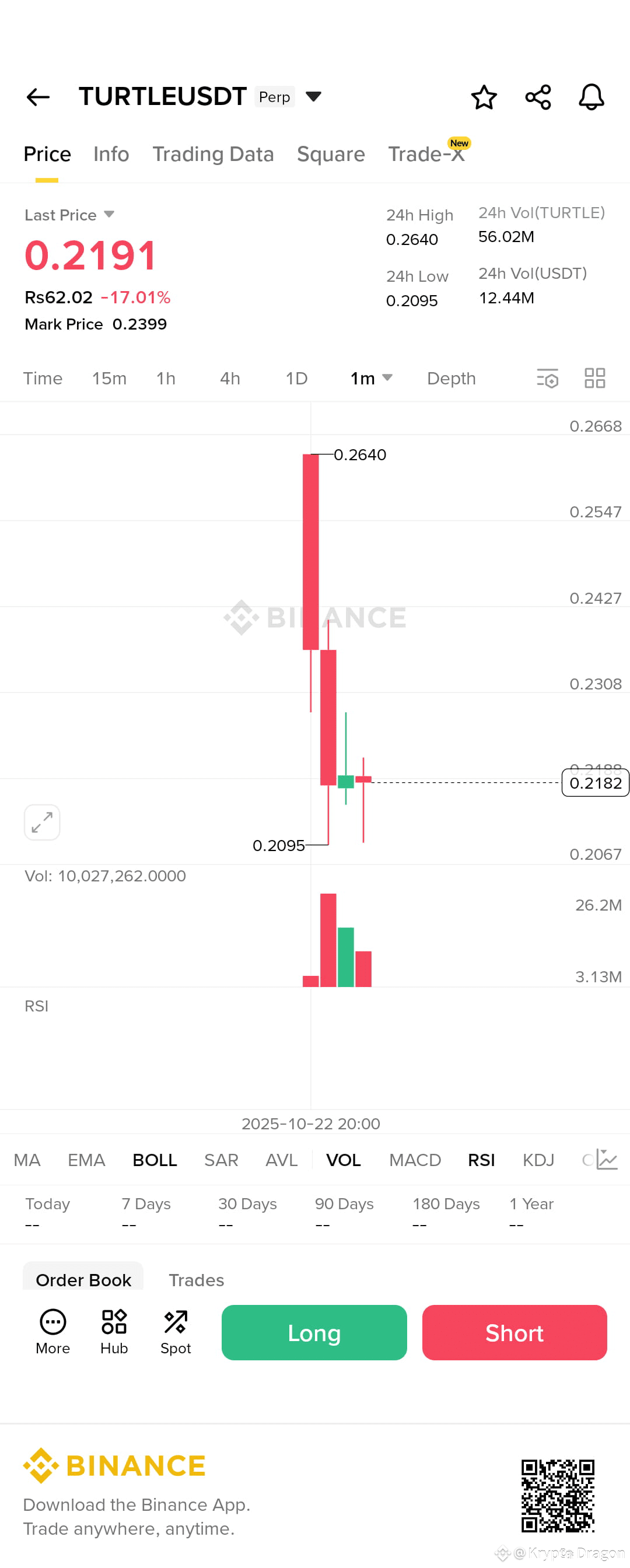This screenshot has height=1568, width=630.
Task: Switch to the Trades tab
Action: [x=195, y=1280]
